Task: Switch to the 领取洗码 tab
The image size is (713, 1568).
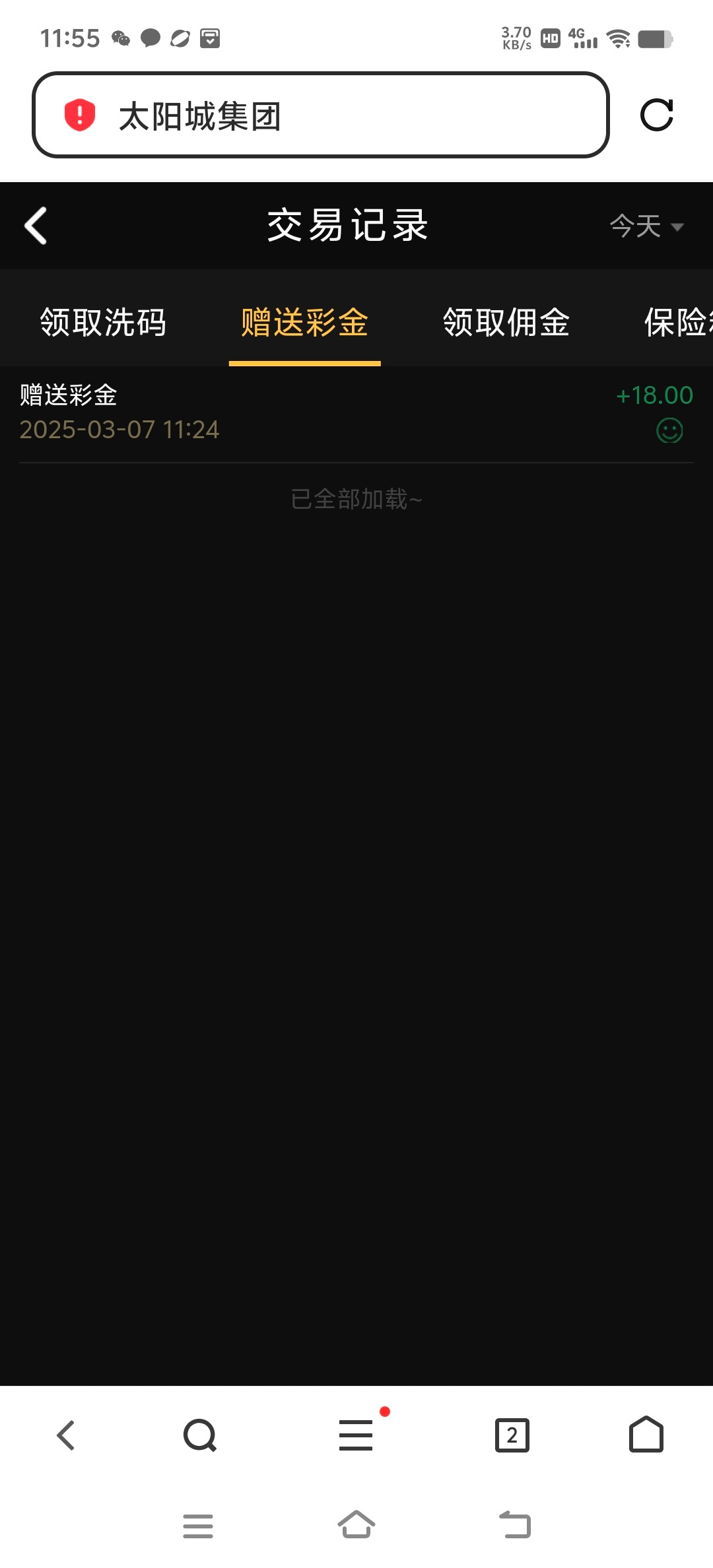Action: 103,323
